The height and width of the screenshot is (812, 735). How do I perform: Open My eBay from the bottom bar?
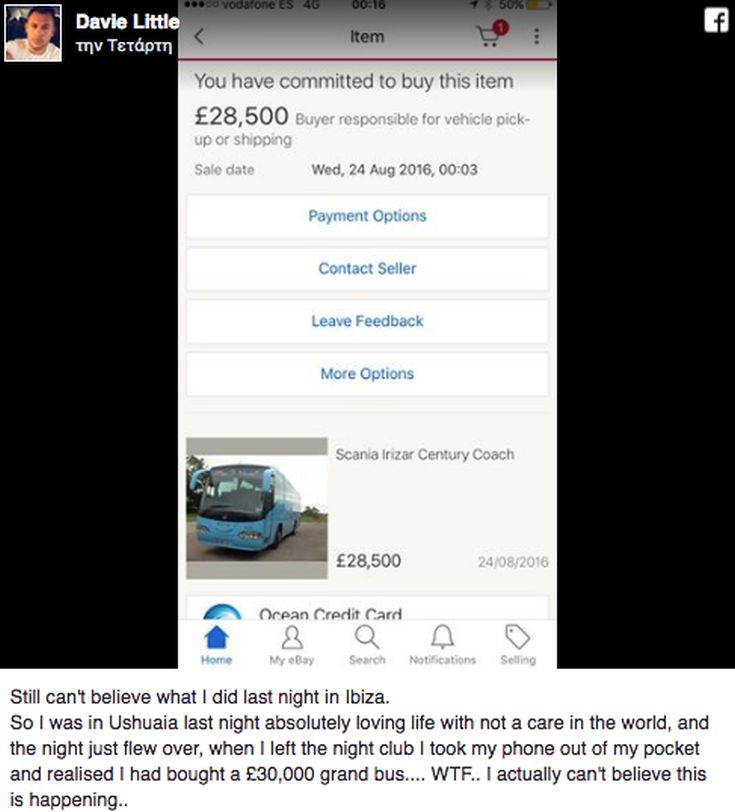(292, 640)
